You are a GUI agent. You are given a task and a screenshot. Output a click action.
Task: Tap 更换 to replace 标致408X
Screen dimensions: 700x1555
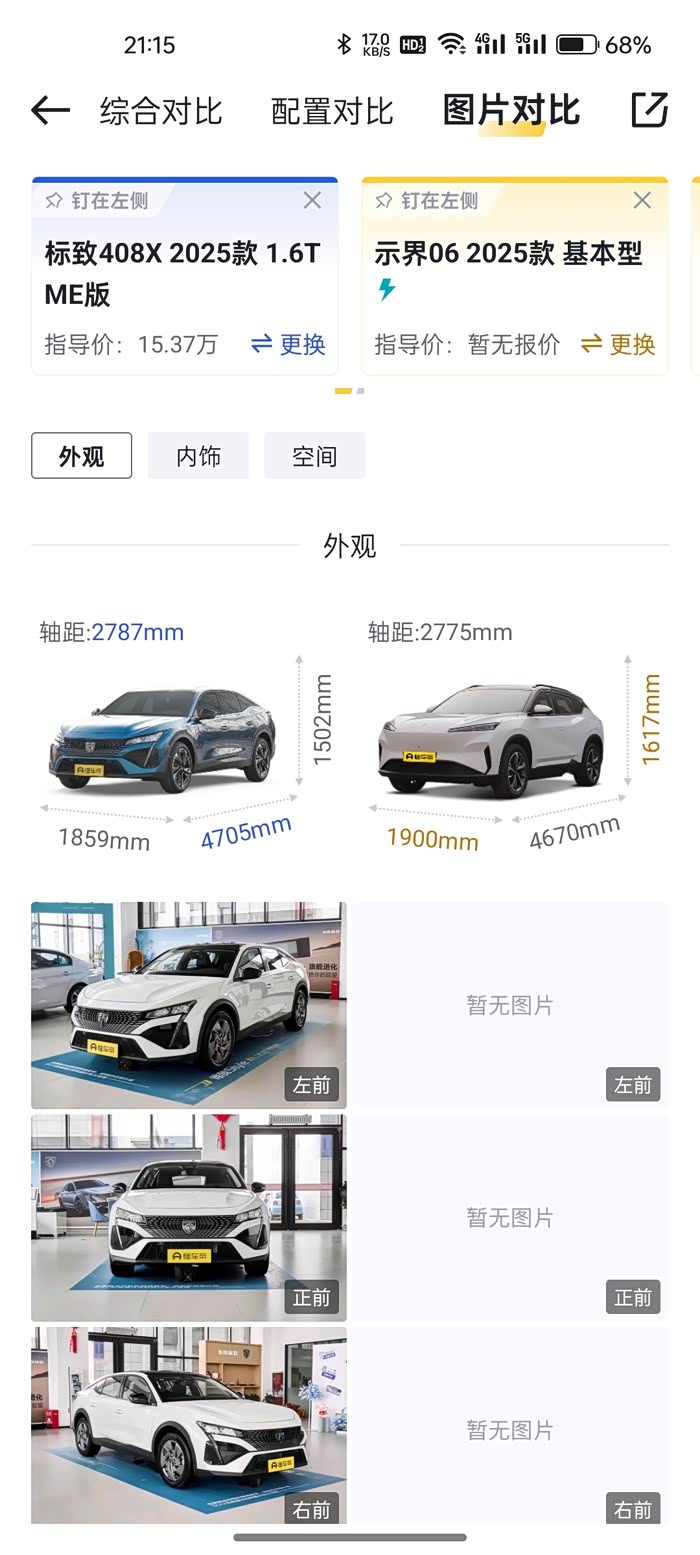(288, 345)
